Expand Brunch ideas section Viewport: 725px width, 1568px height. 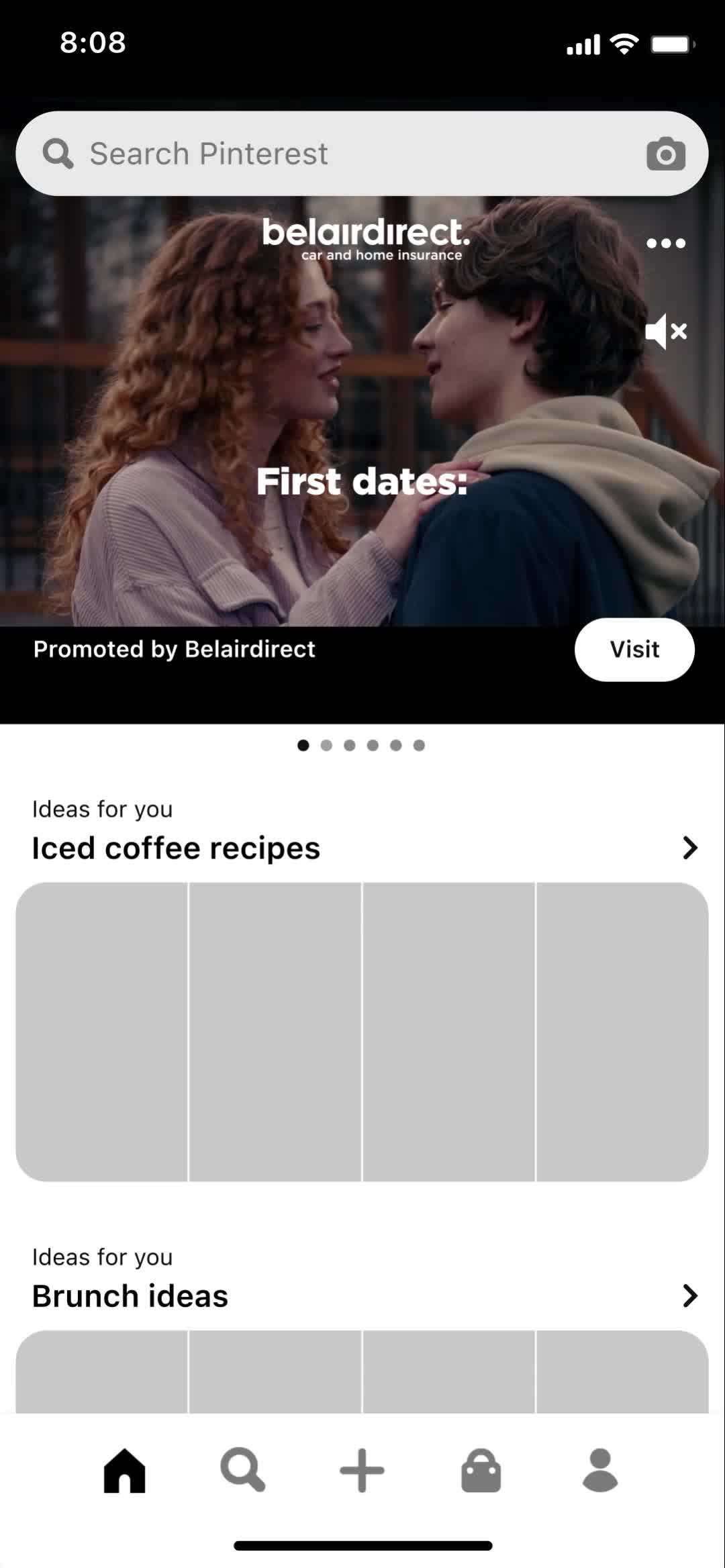[689, 1295]
